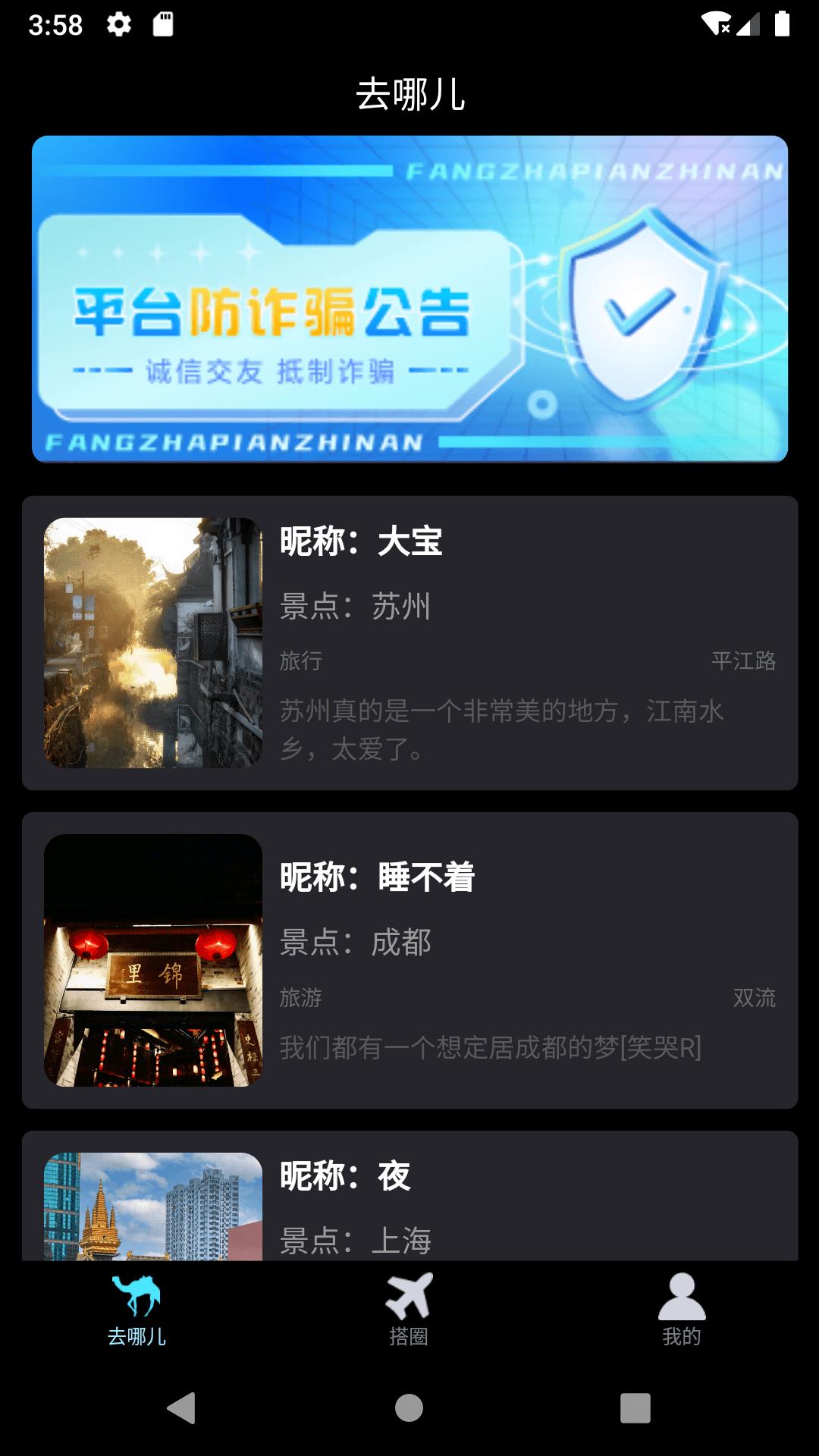Open 大宝's post about 苏州
The height and width of the screenshot is (1456, 819).
(409, 645)
